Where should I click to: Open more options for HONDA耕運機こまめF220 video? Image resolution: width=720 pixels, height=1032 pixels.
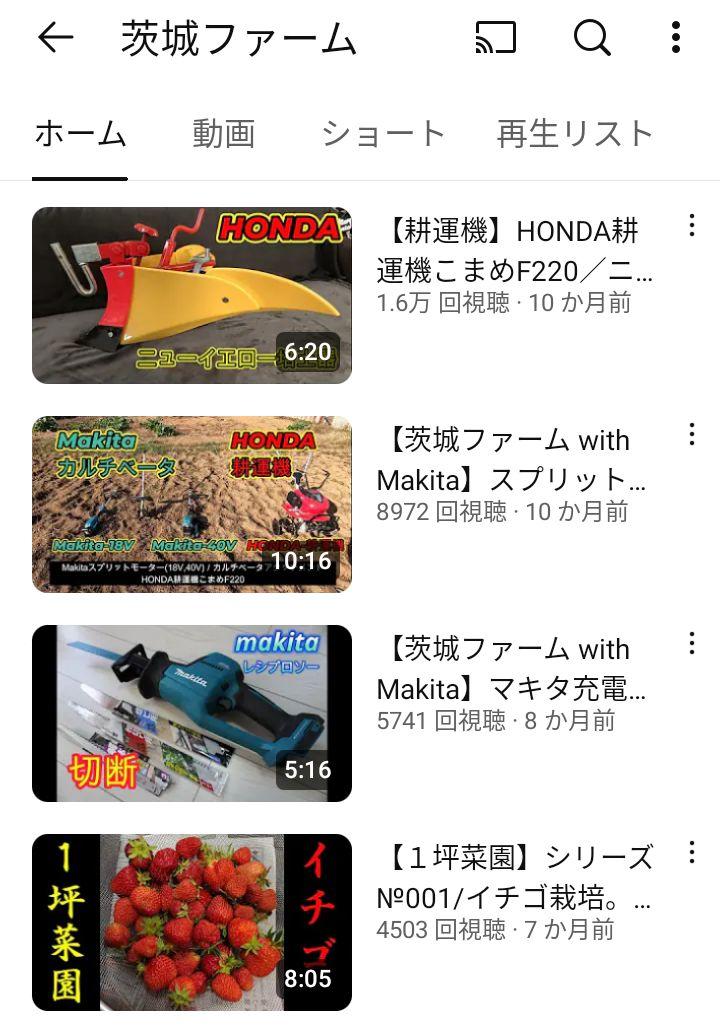coord(691,225)
